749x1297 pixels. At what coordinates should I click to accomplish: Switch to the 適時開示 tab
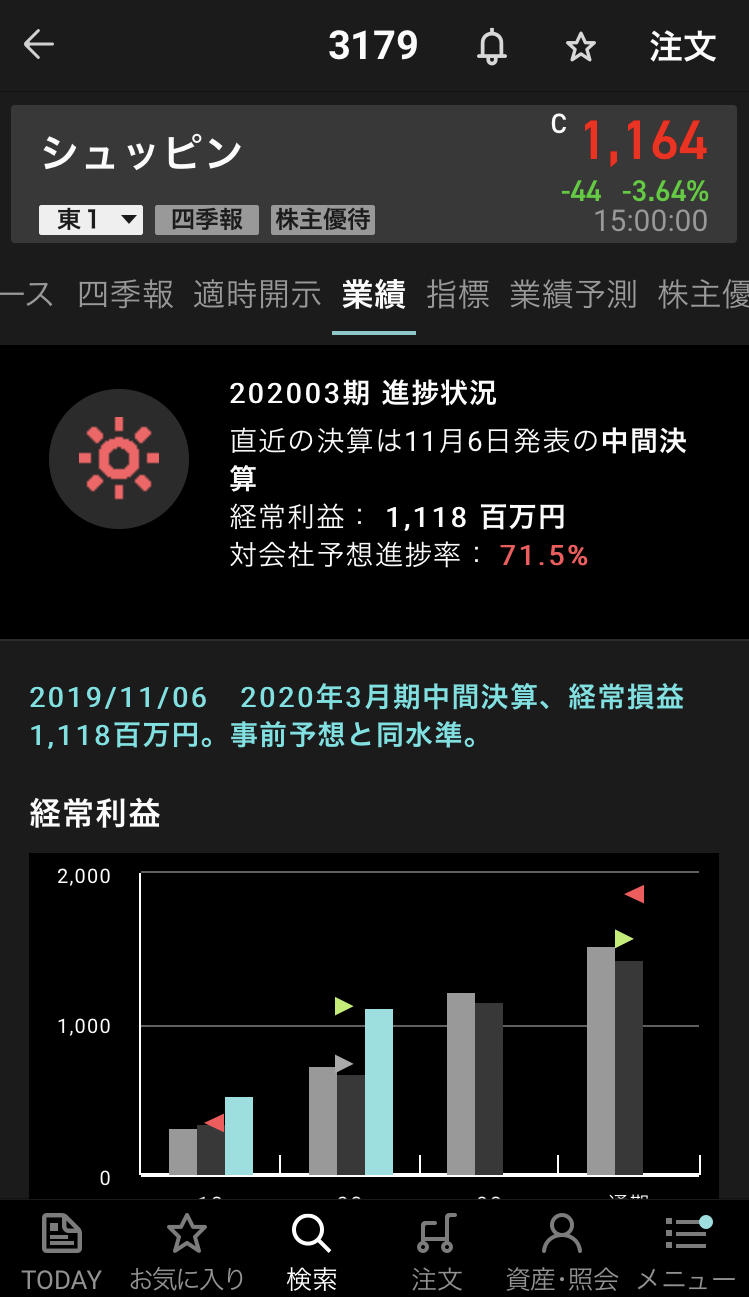257,294
